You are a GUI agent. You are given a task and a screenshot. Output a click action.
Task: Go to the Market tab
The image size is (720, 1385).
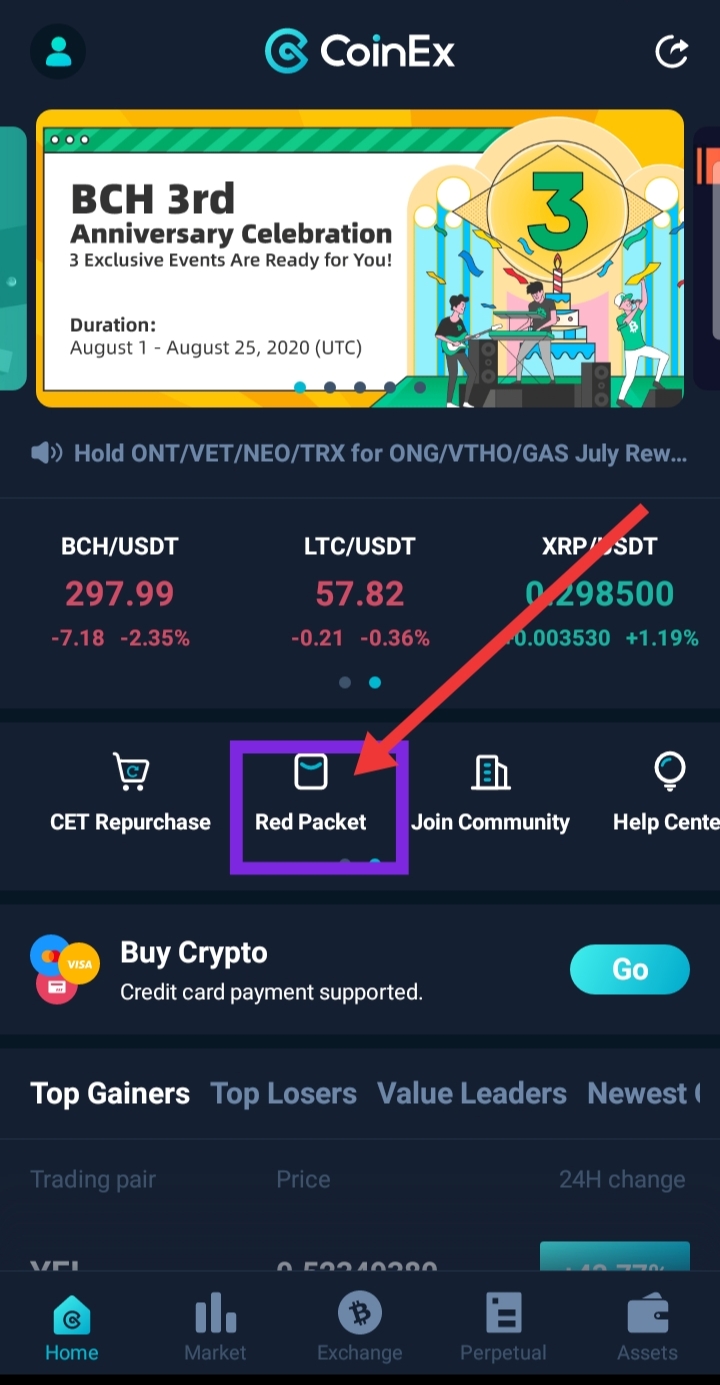(215, 1326)
